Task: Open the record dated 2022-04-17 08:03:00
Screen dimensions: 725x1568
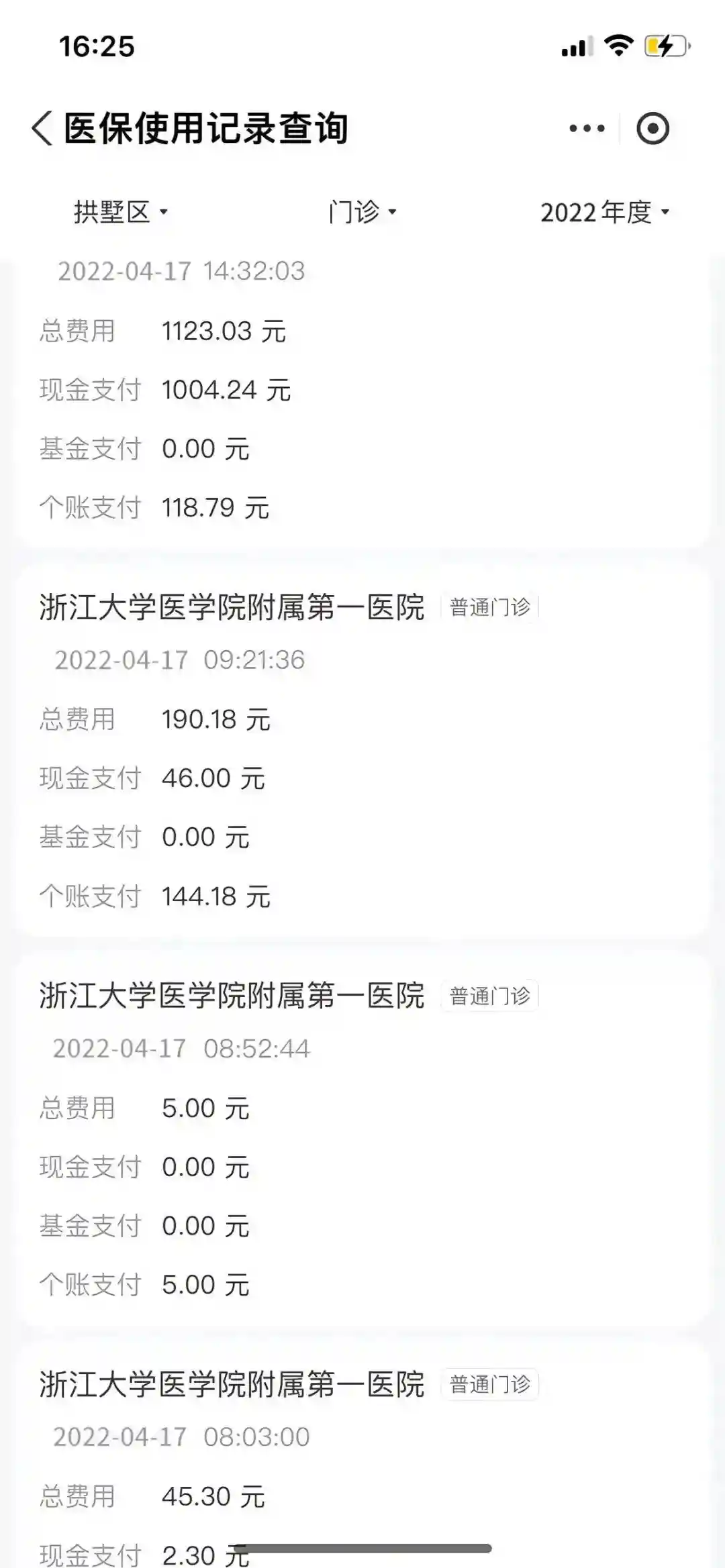Action: click(x=362, y=1463)
